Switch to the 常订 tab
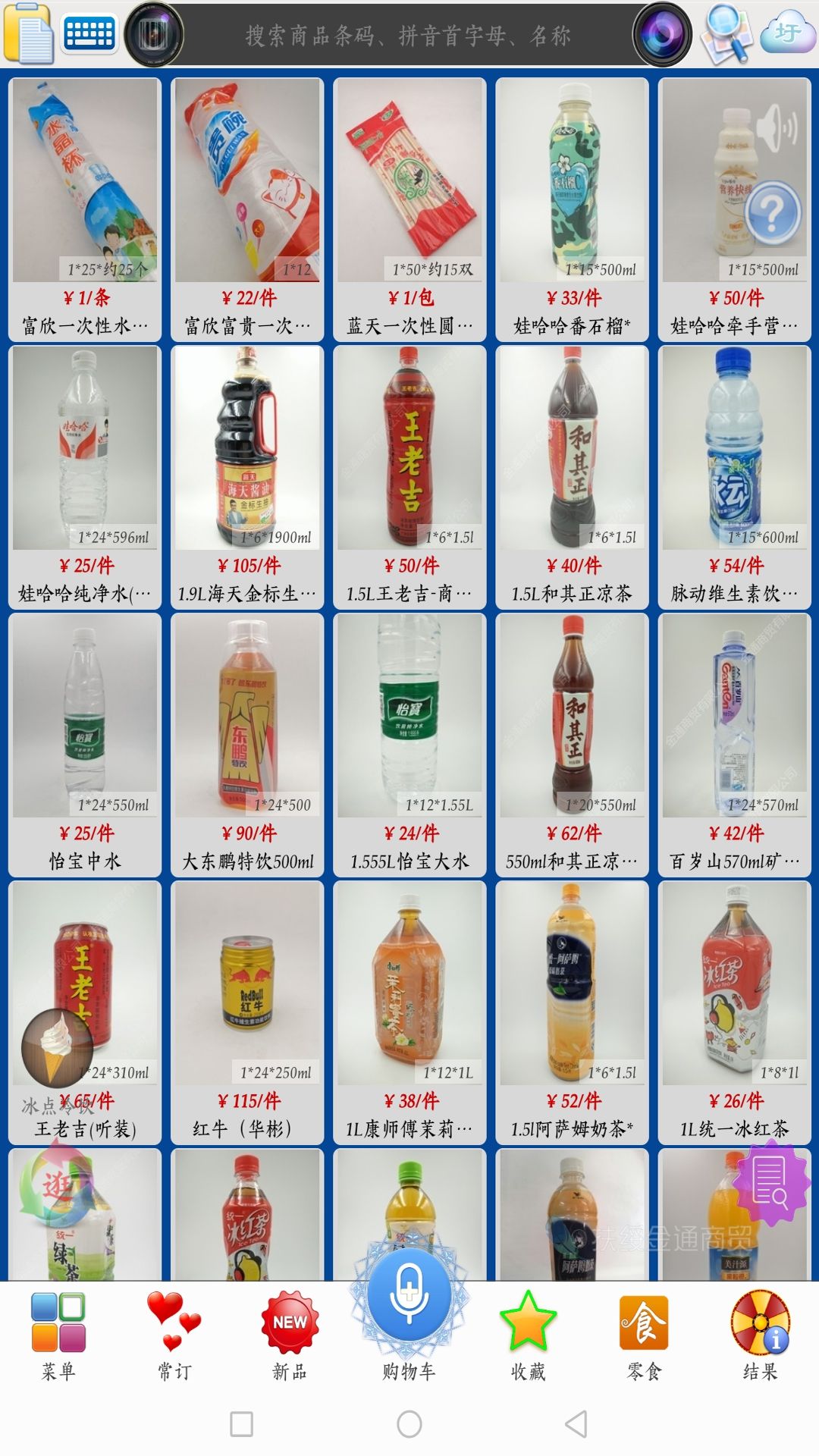 tap(174, 1336)
